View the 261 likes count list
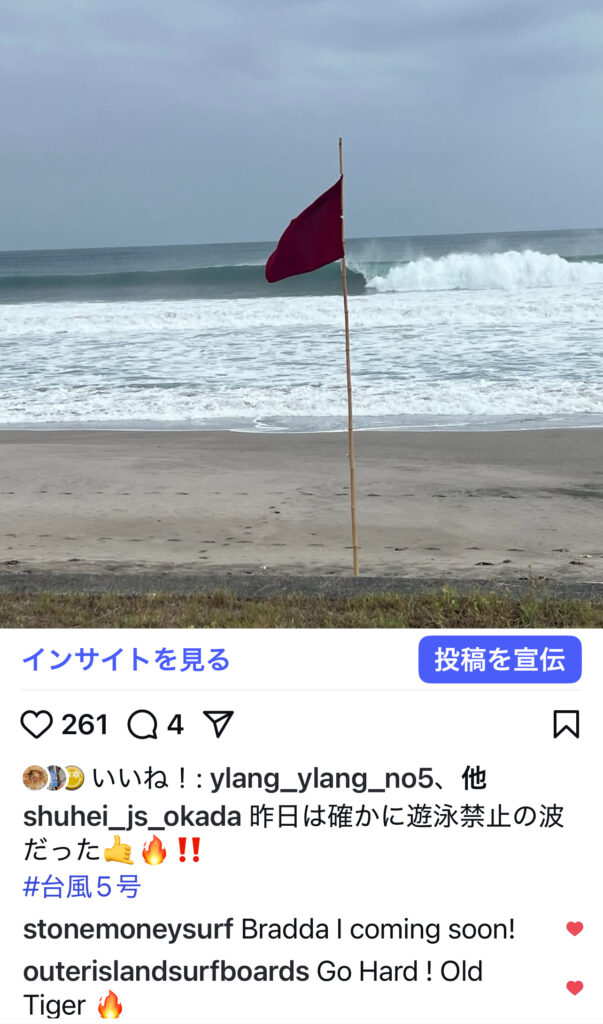The width and height of the screenshot is (603, 1024). [85, 725]
